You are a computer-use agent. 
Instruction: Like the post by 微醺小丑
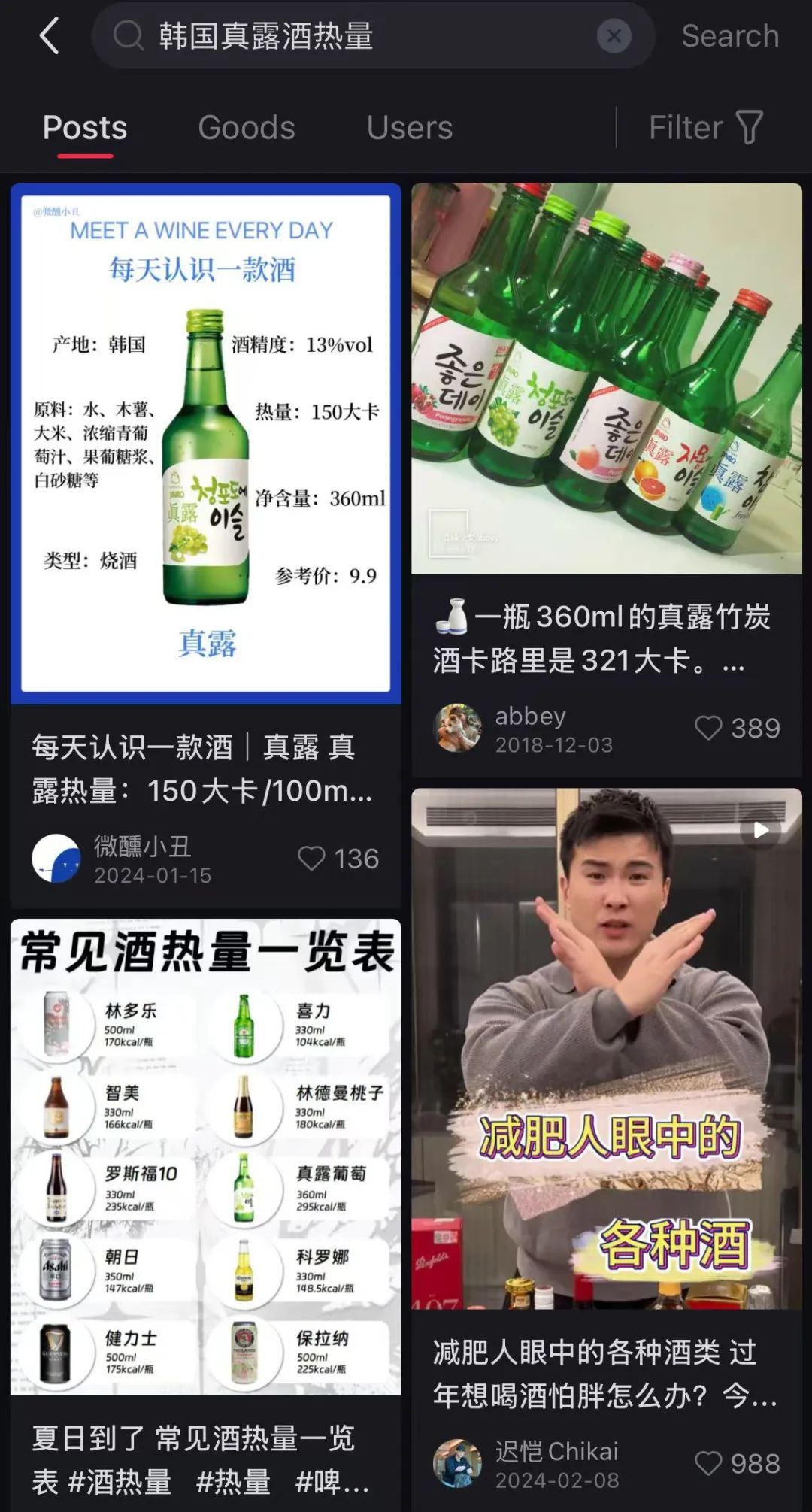coord(311,859)
